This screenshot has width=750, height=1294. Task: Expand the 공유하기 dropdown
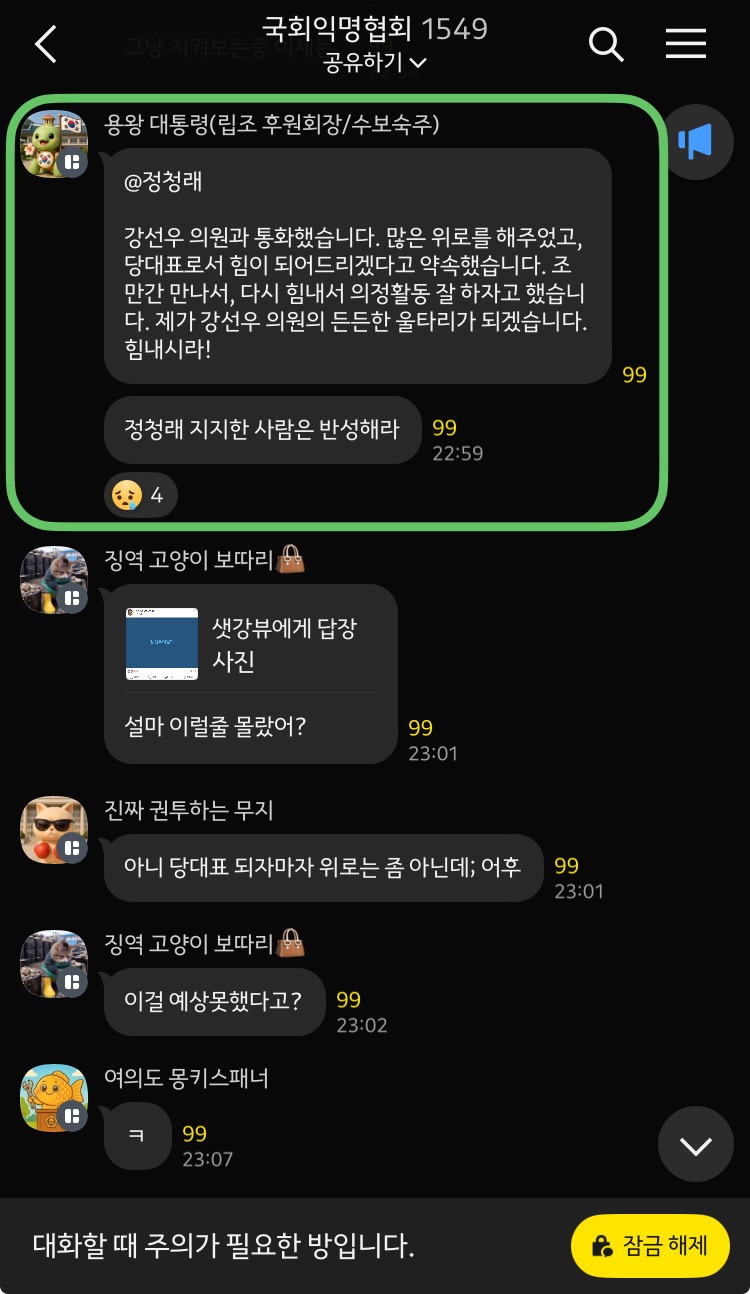pos(375,63)
